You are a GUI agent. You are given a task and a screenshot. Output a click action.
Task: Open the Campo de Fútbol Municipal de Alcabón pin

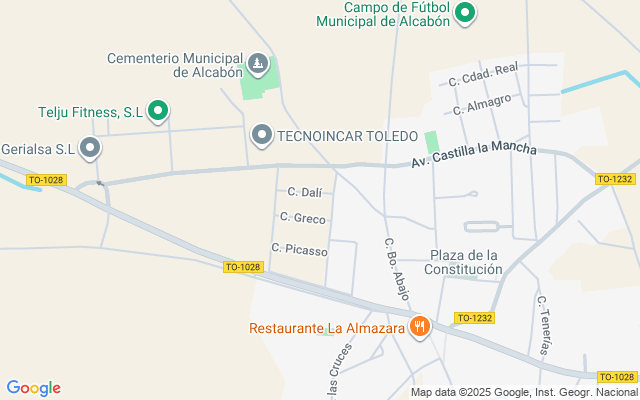(464, 14)
